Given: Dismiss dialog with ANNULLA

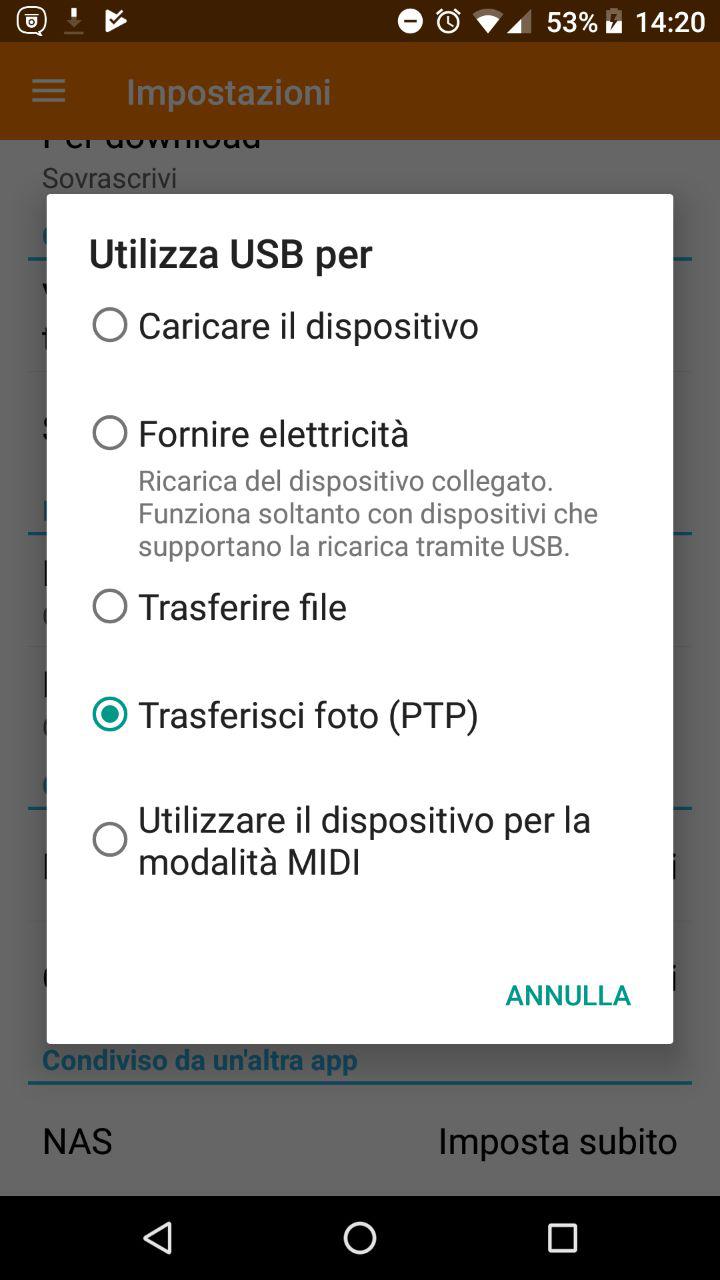Looking at the screenshot, I should pos(567,995).
